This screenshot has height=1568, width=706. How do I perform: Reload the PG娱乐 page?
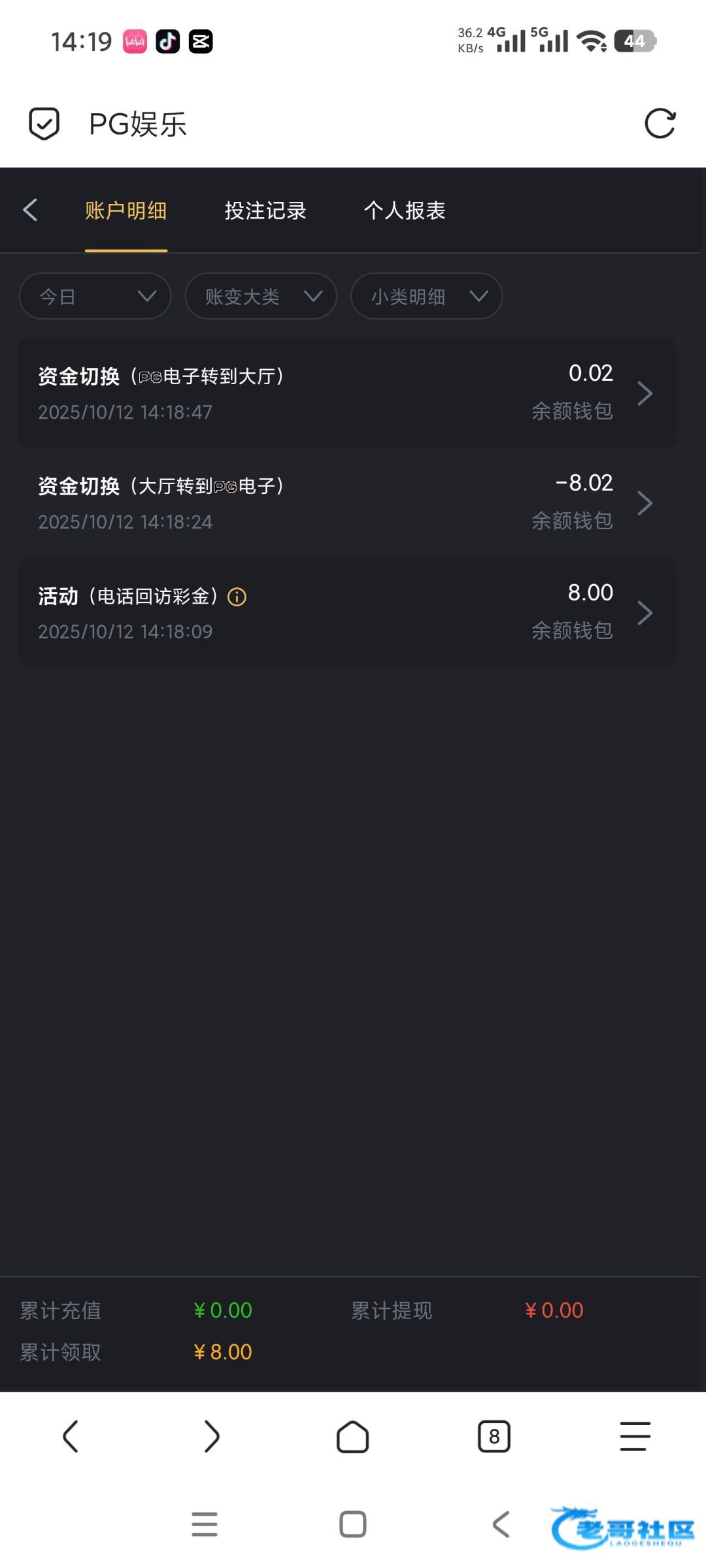(x=660, y=123)
